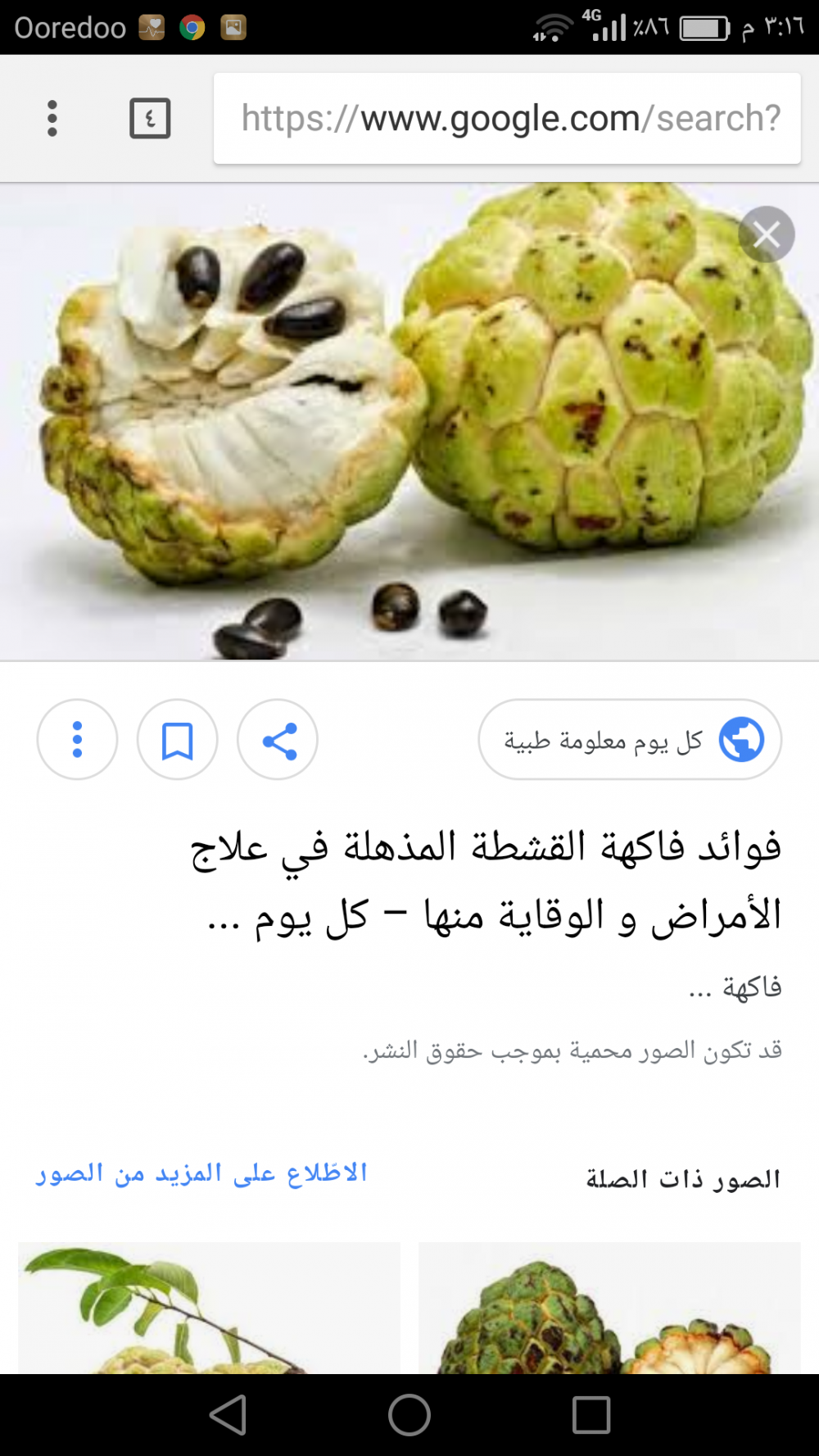
Task: Save this image with the bookmark icon
Action: (x=177, y=739)
